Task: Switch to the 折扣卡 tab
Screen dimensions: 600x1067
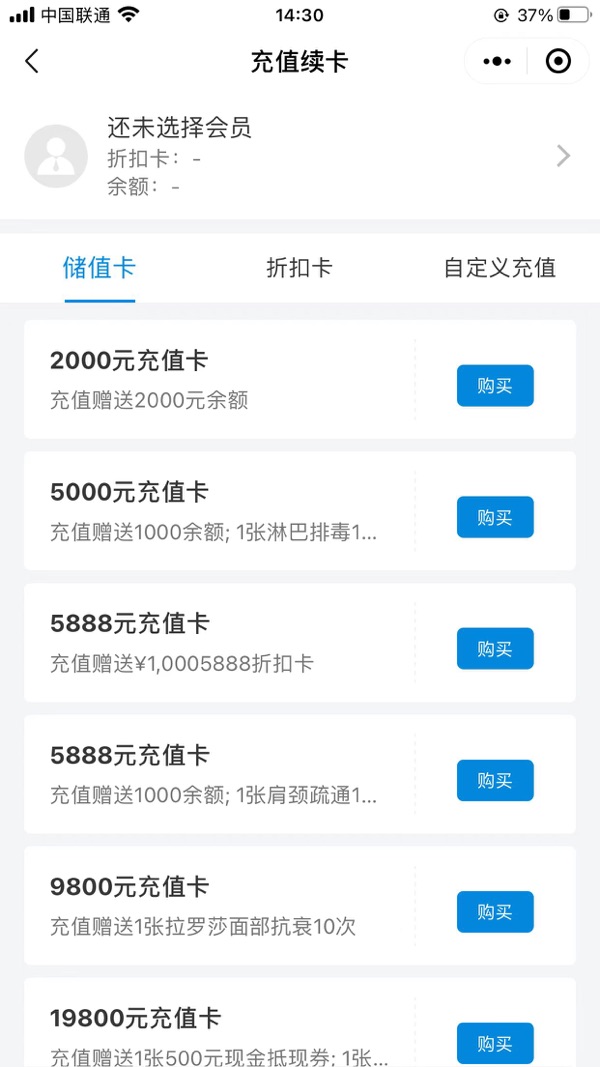Action: (299, 268)
